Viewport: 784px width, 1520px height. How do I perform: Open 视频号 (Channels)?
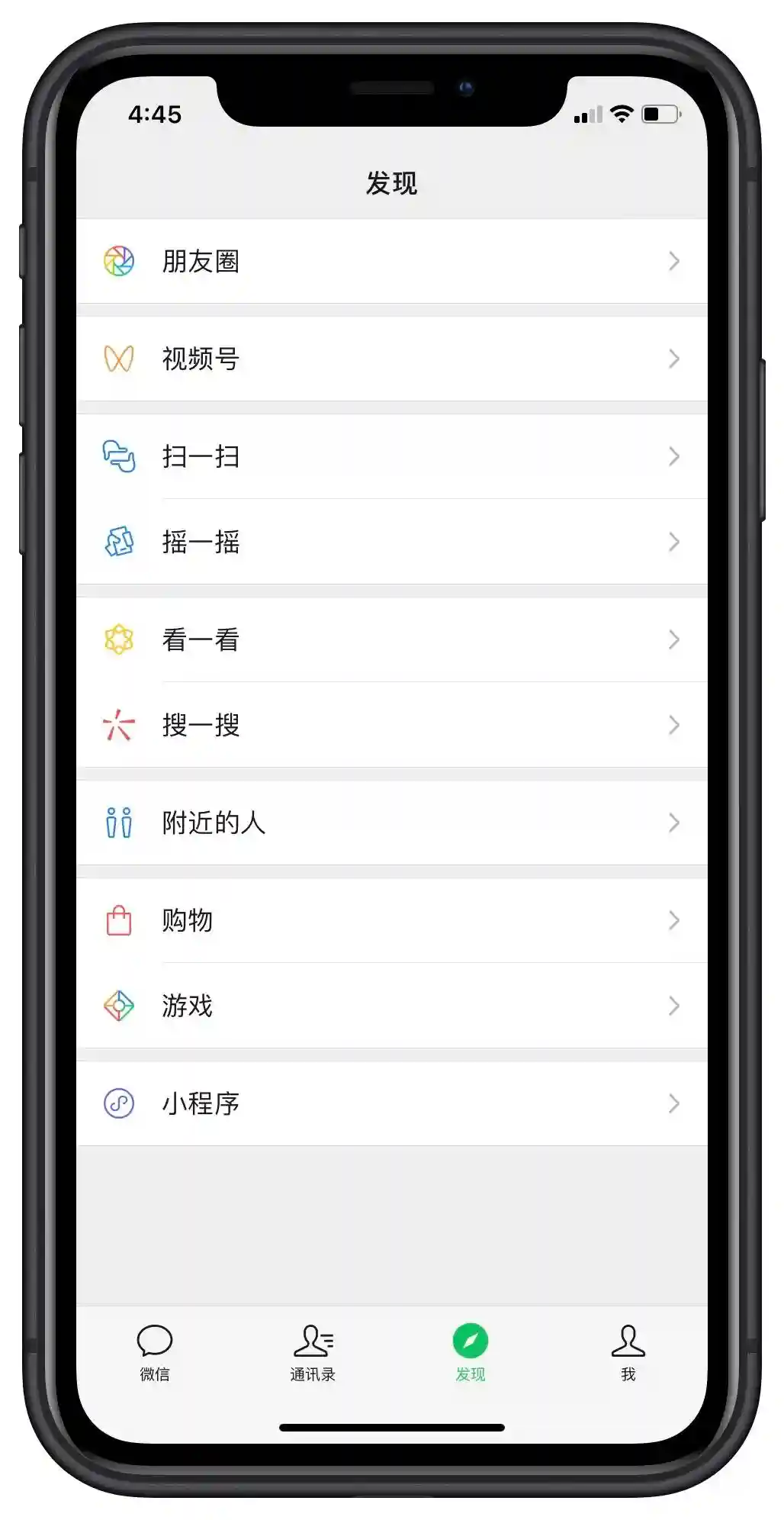coord(390,359)
